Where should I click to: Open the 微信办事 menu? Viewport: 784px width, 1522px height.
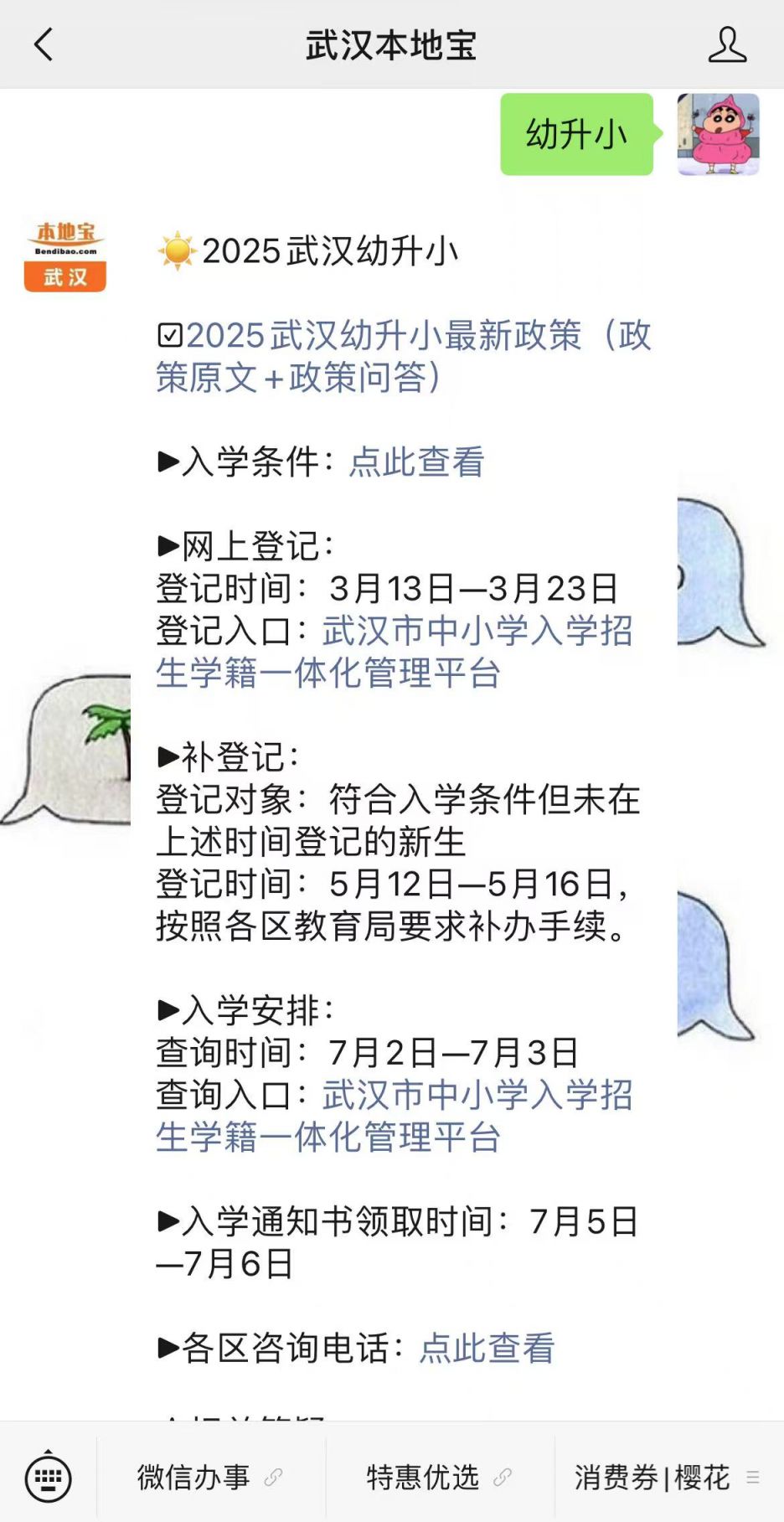(x=211, y=1478)
